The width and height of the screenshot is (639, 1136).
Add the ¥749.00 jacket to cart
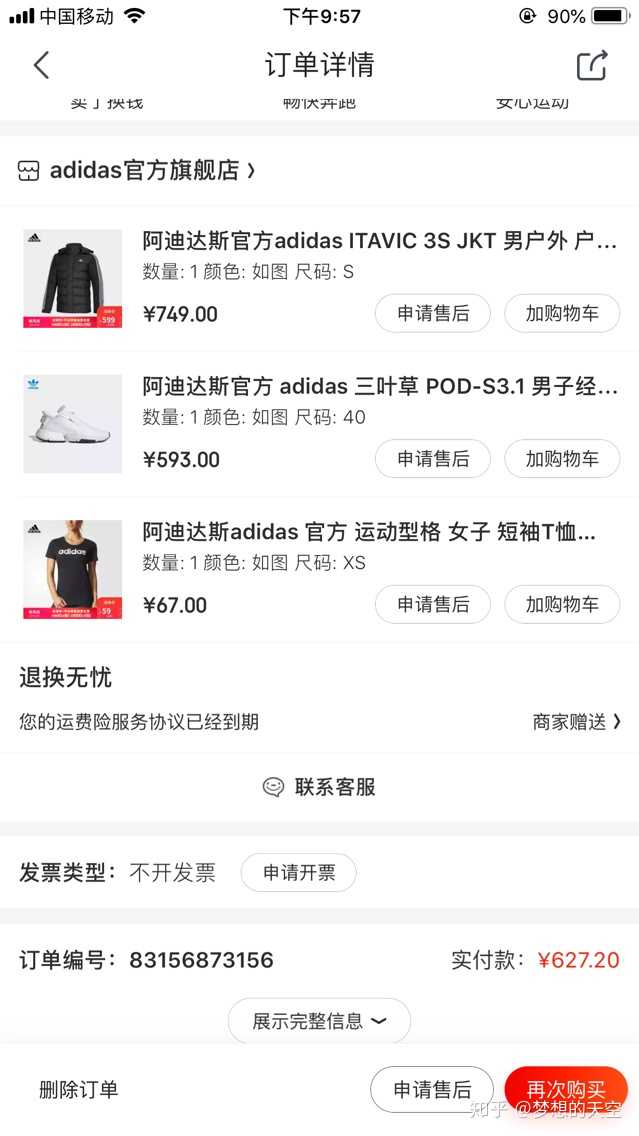coord(562,314)
